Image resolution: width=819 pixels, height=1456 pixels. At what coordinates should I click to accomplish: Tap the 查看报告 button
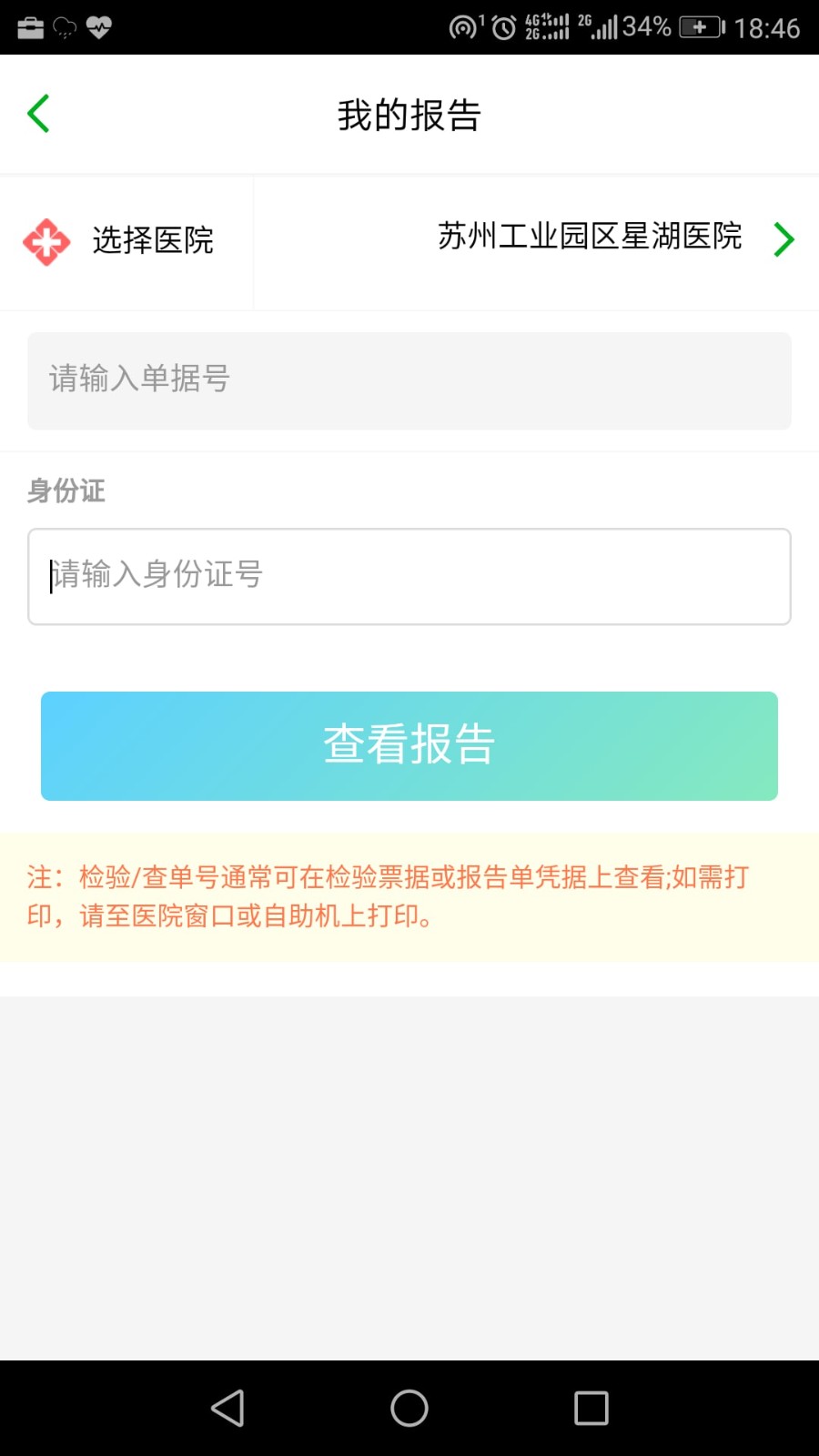(409, 746)
